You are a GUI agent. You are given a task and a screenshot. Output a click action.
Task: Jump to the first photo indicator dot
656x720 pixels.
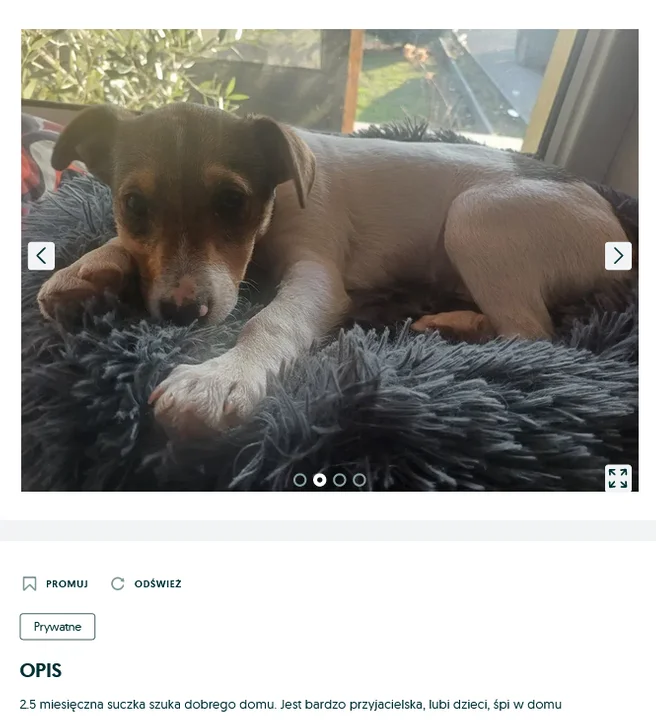coord(300,480)
